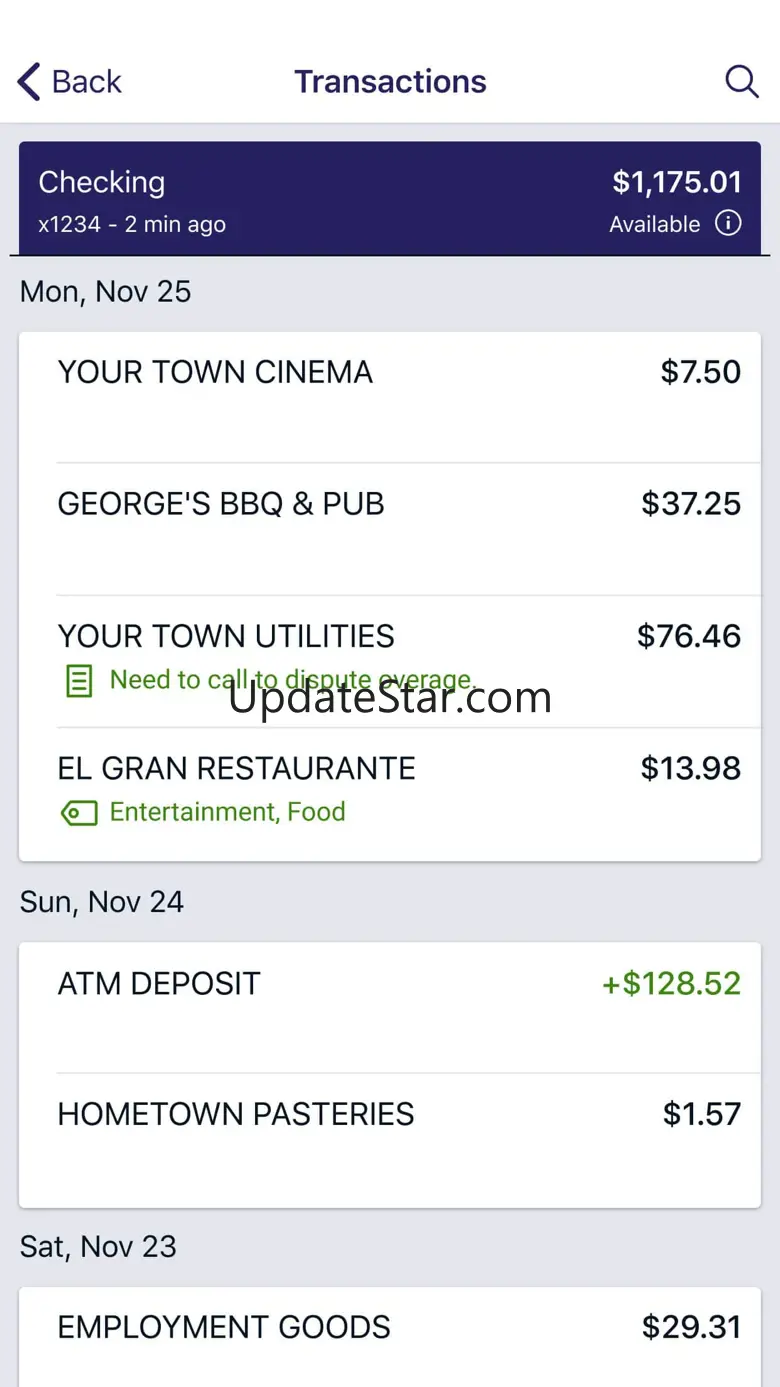Go back from Transactions
The width and height of the screenshot is (780, 1387).
70,82
